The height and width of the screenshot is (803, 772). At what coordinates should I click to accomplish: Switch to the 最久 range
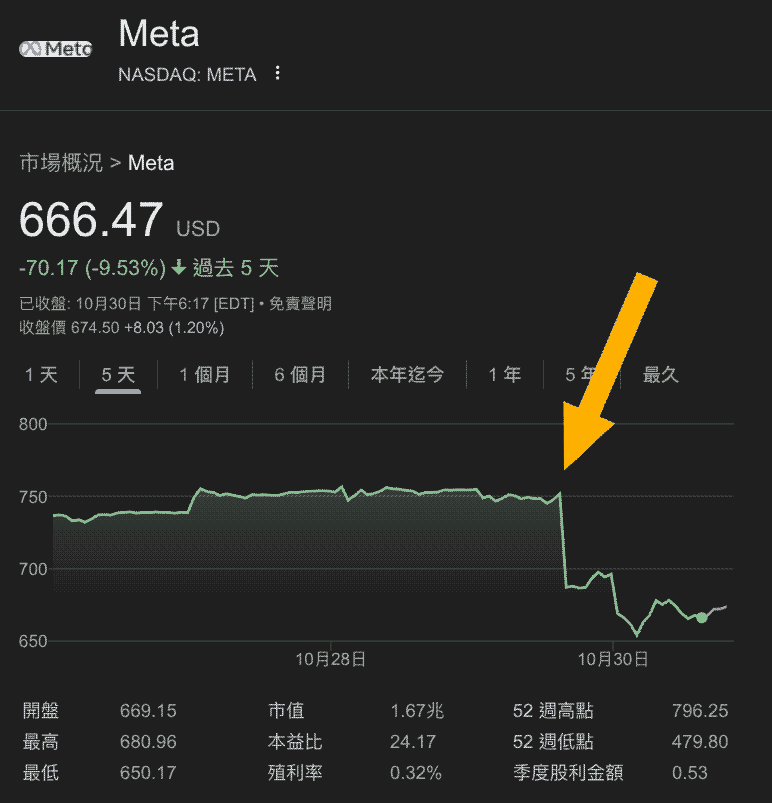661,375
